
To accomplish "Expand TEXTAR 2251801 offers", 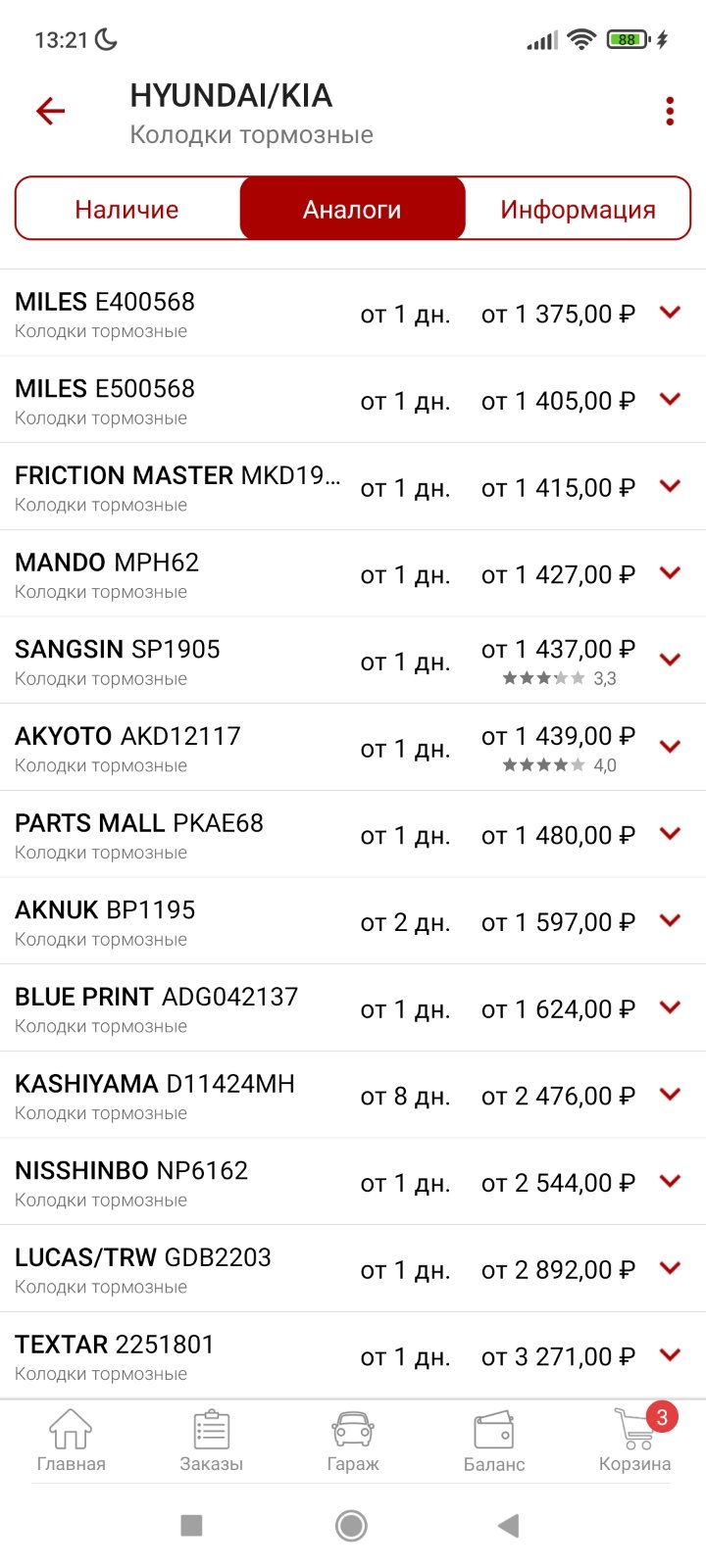I will 671,1355.
